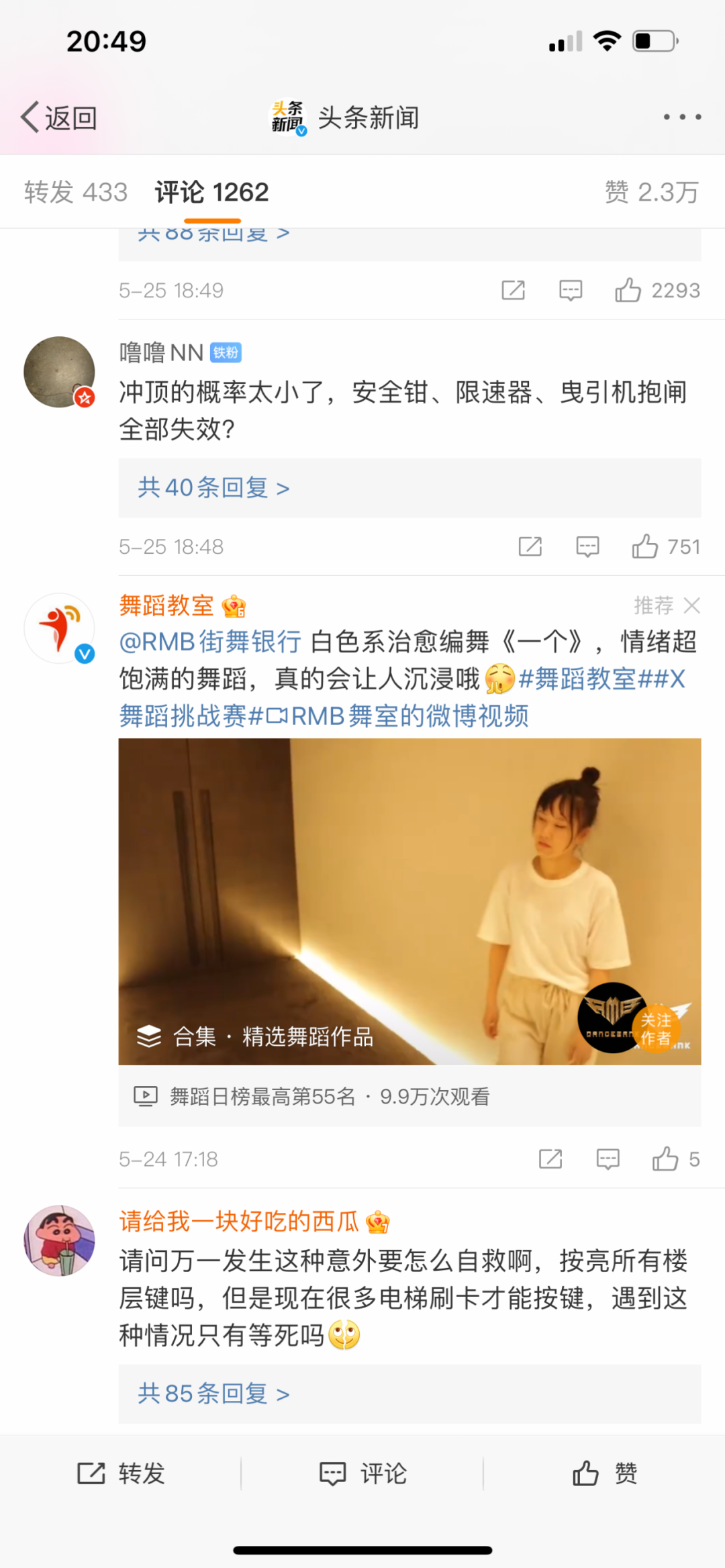Expand 共85条回复 under the watermelon user's comment

pyautogui.click(x=213, y=1394)
